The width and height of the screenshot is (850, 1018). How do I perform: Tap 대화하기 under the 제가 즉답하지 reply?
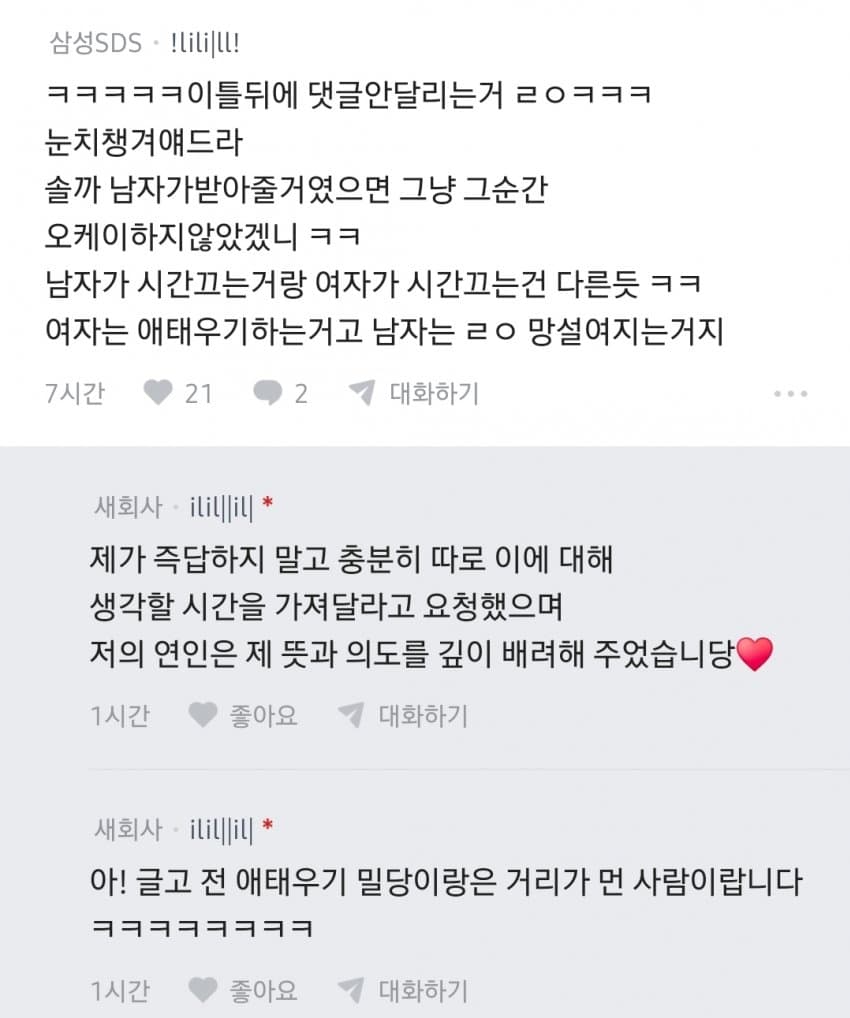tap(404, 715)
